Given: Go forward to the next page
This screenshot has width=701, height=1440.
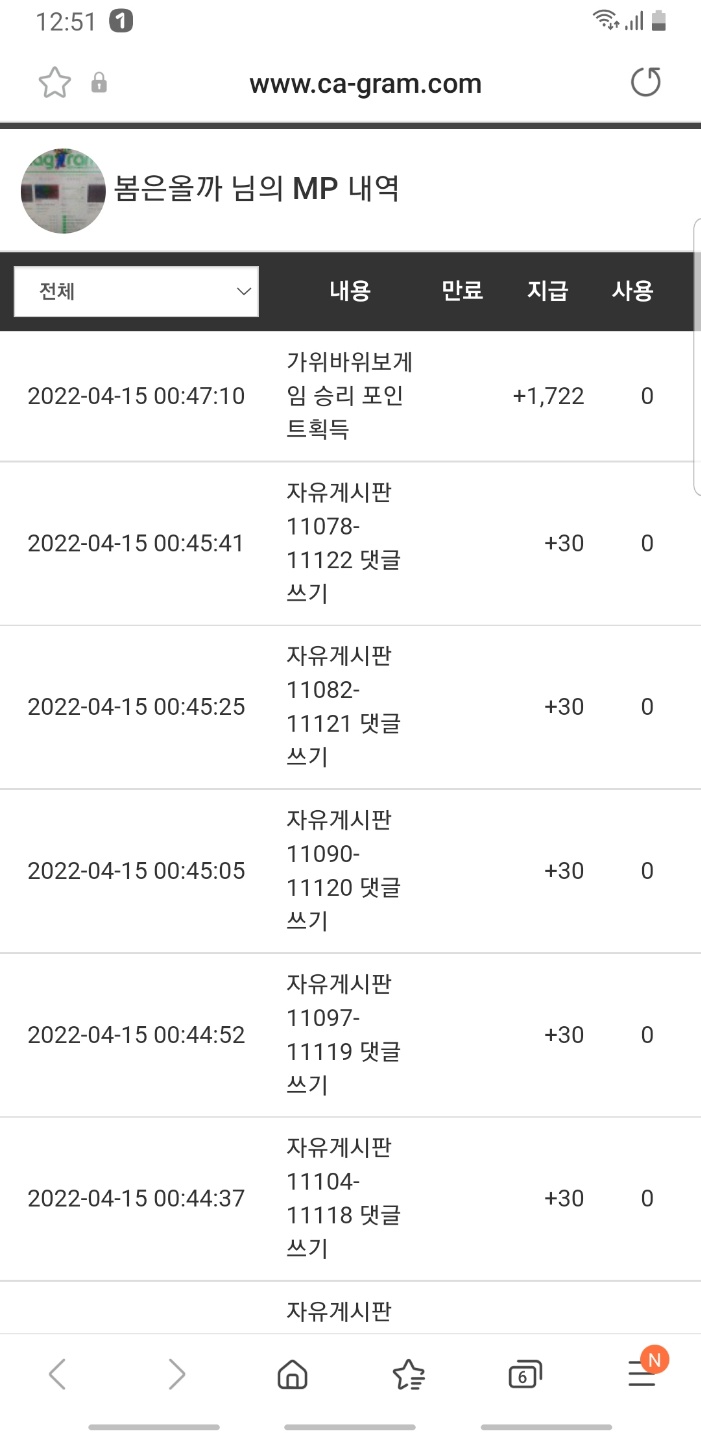Looking at the screenshot, I should [176, 1375].
